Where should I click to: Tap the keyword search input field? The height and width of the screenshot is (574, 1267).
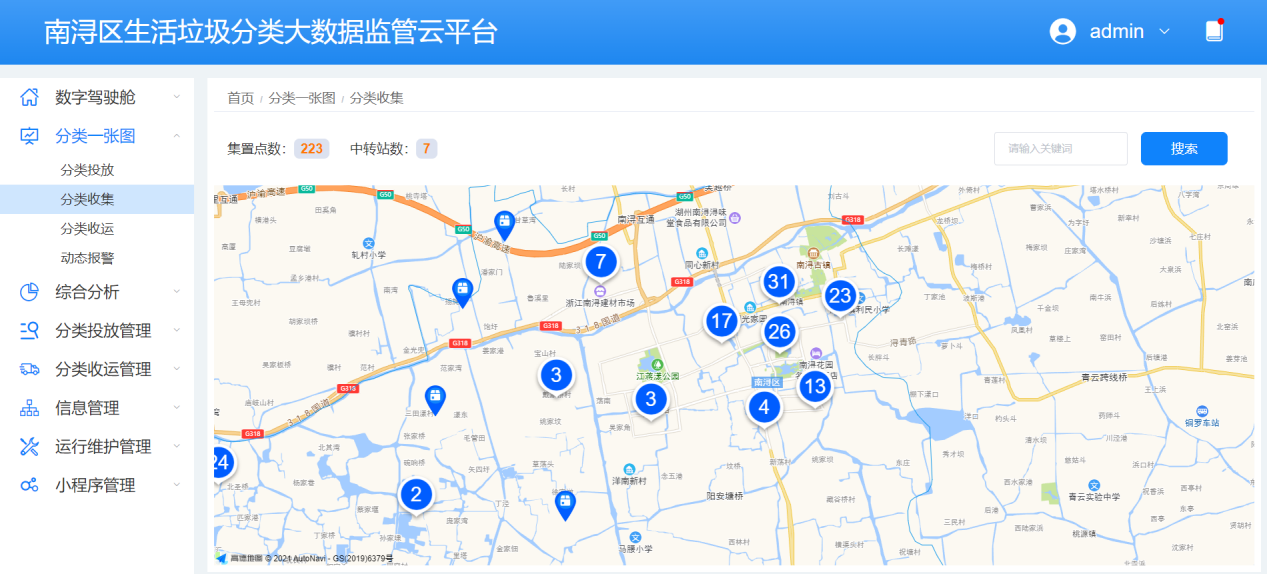[1060, 148]
